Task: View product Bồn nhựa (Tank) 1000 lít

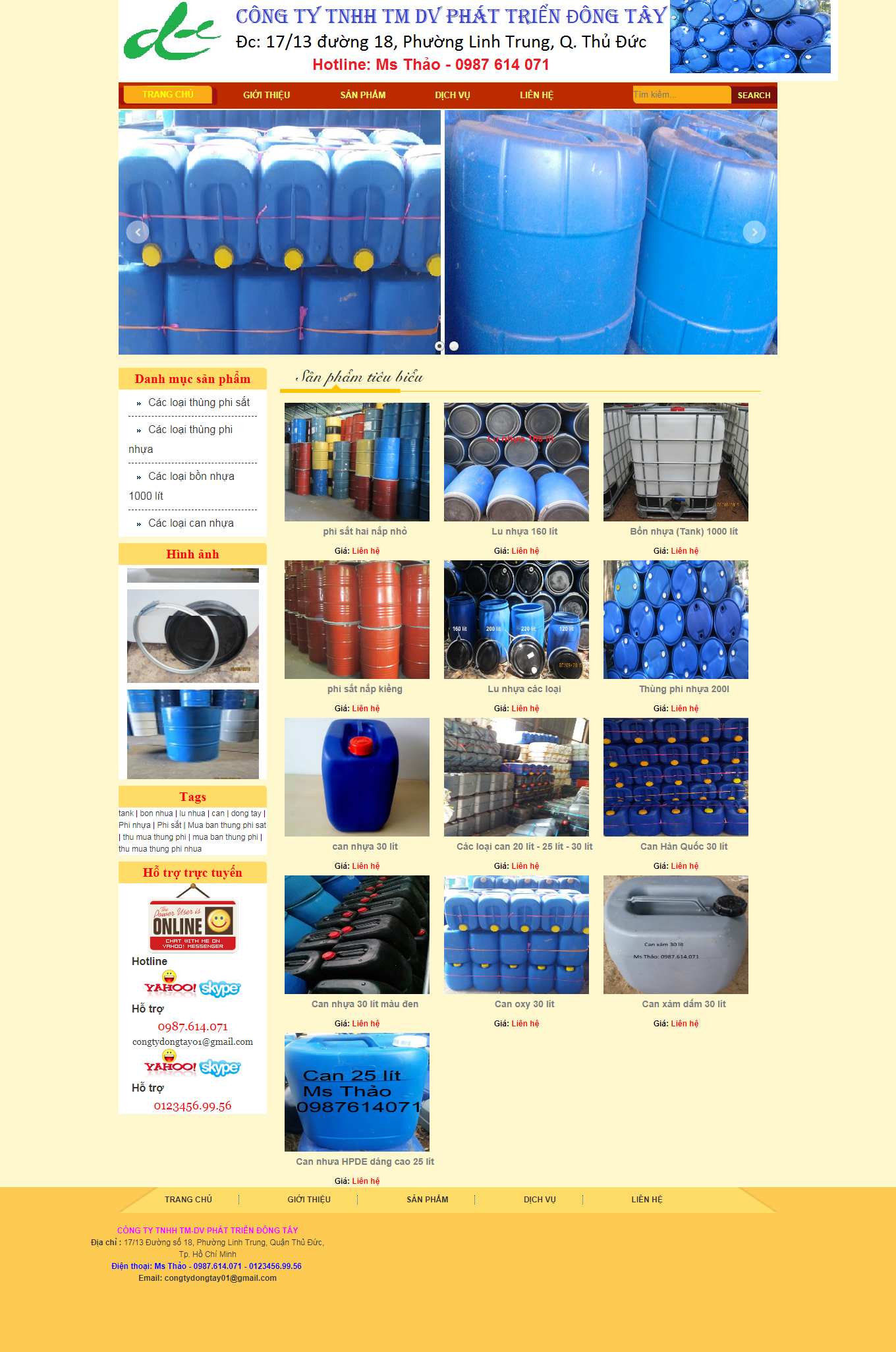Action: point(683,531)
